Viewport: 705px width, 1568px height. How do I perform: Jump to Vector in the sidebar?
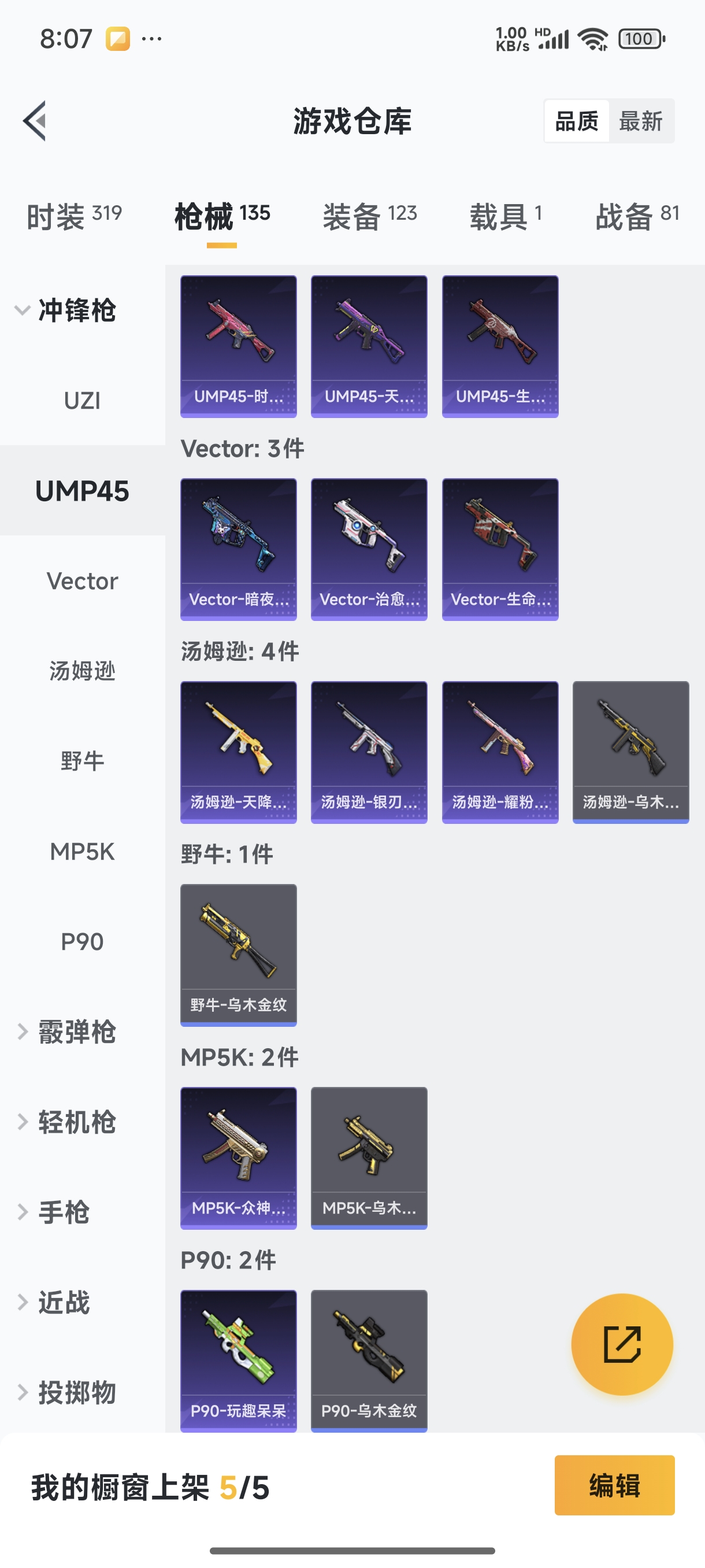click(82, 580)
